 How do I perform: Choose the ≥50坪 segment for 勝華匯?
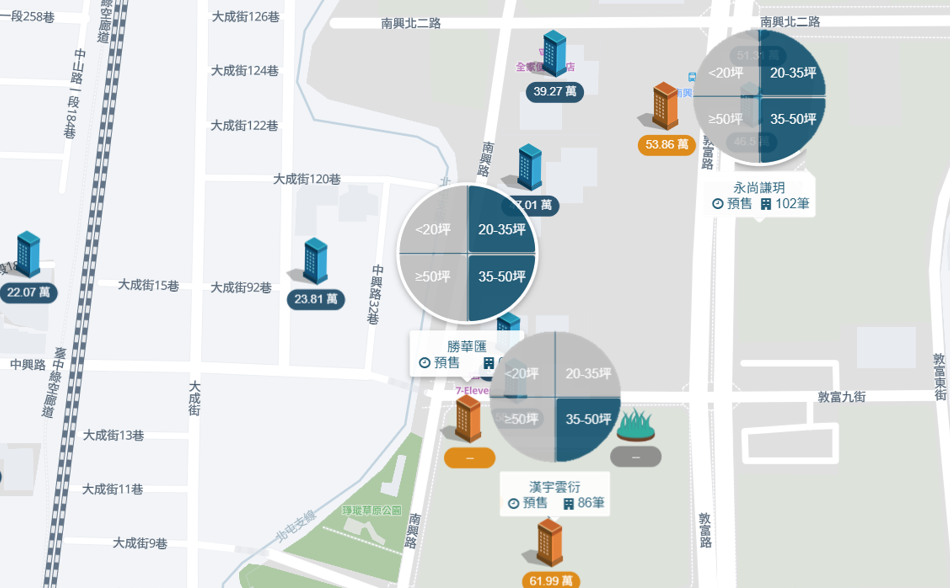tap(435, 285)
